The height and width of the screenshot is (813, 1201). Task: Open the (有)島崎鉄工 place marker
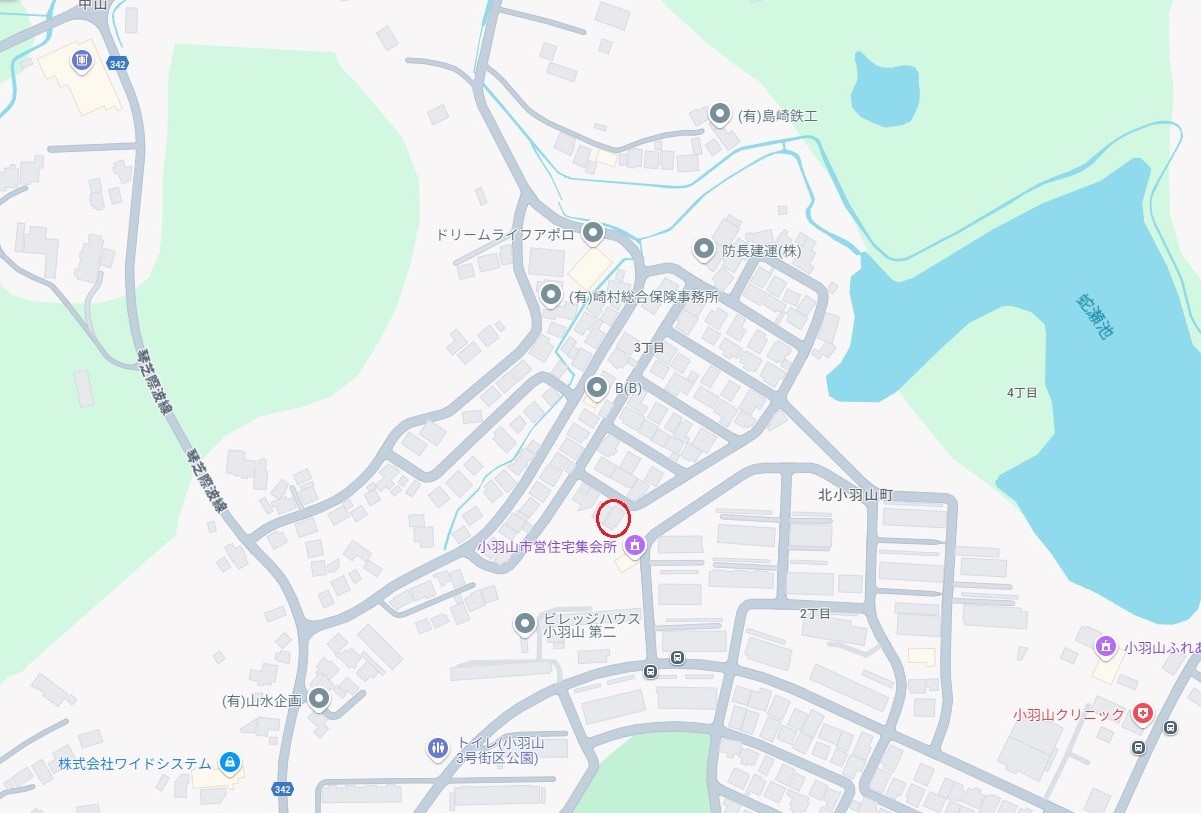coord(719,114)
